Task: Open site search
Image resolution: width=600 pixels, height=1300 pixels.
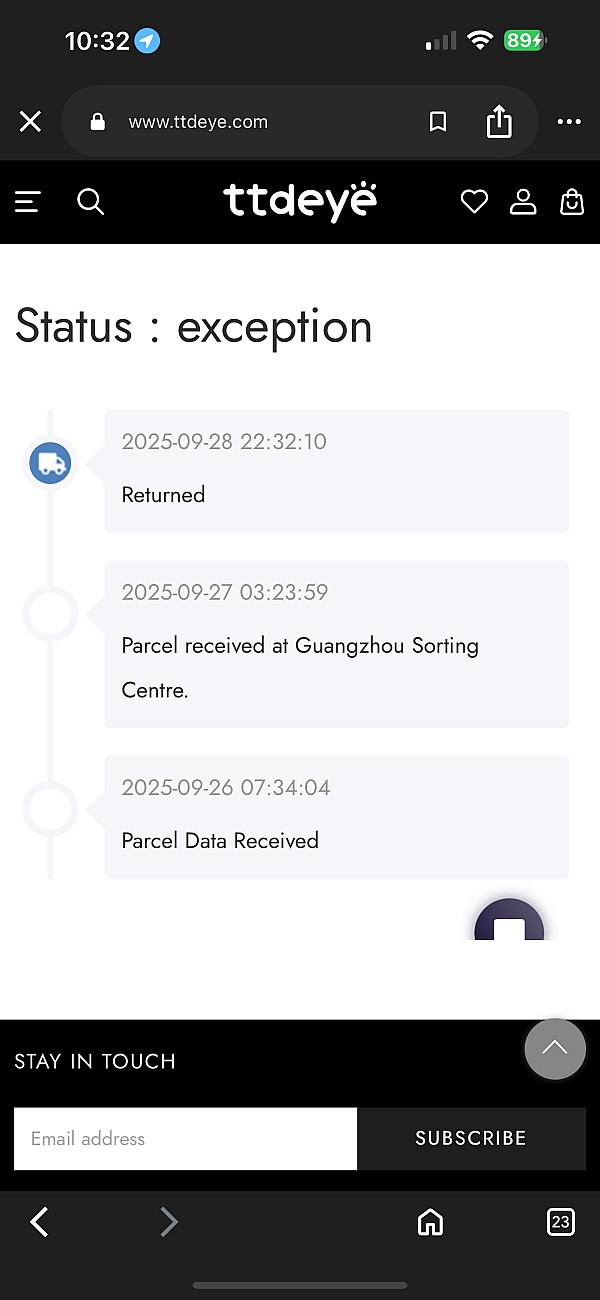Action: (90, 202)
